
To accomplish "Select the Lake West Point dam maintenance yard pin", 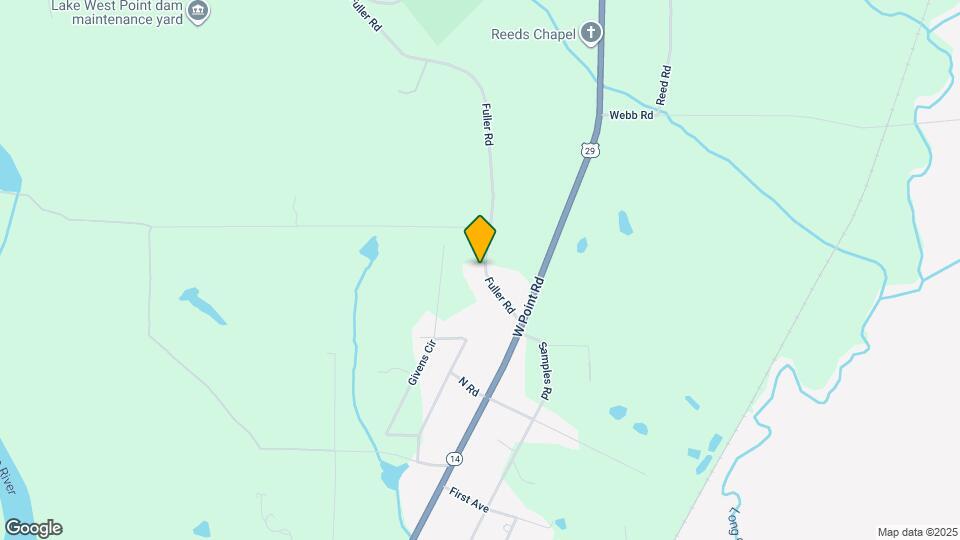I will click(x=199, y=12).
